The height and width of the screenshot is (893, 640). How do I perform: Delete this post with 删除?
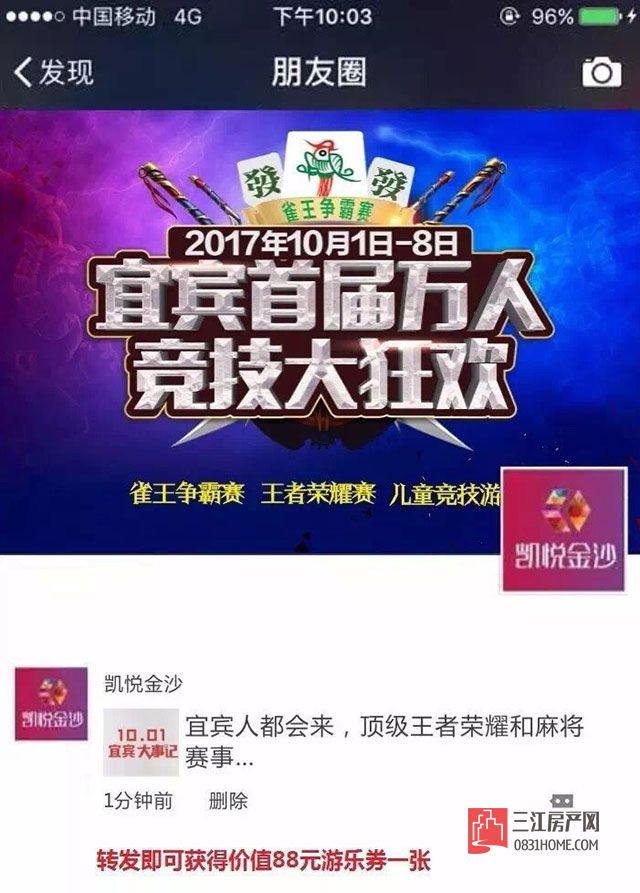[227, 801]
